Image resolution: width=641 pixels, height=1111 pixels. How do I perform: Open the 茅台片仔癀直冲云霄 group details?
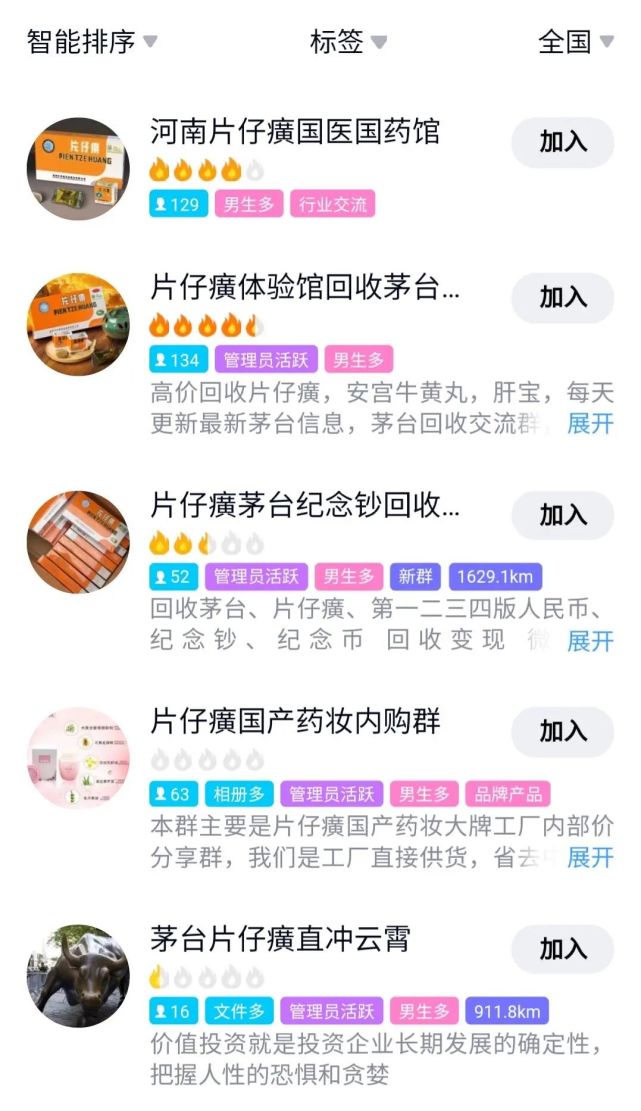click(279, 939)
